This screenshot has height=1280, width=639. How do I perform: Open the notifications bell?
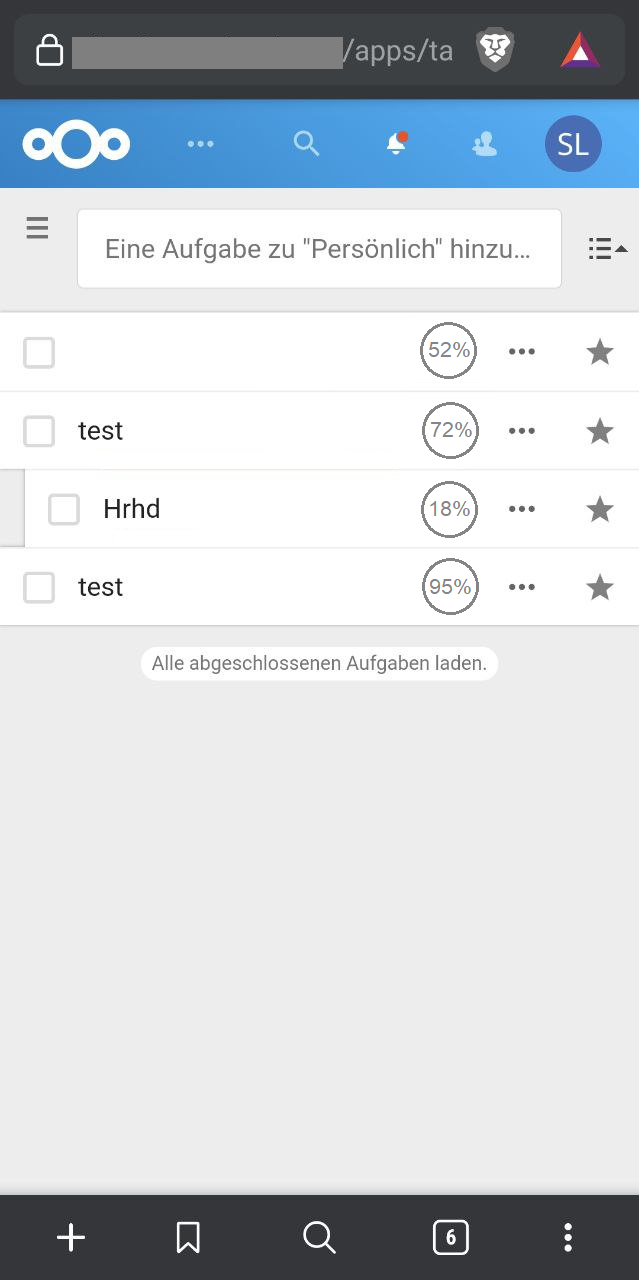click(x=397, y=144)
